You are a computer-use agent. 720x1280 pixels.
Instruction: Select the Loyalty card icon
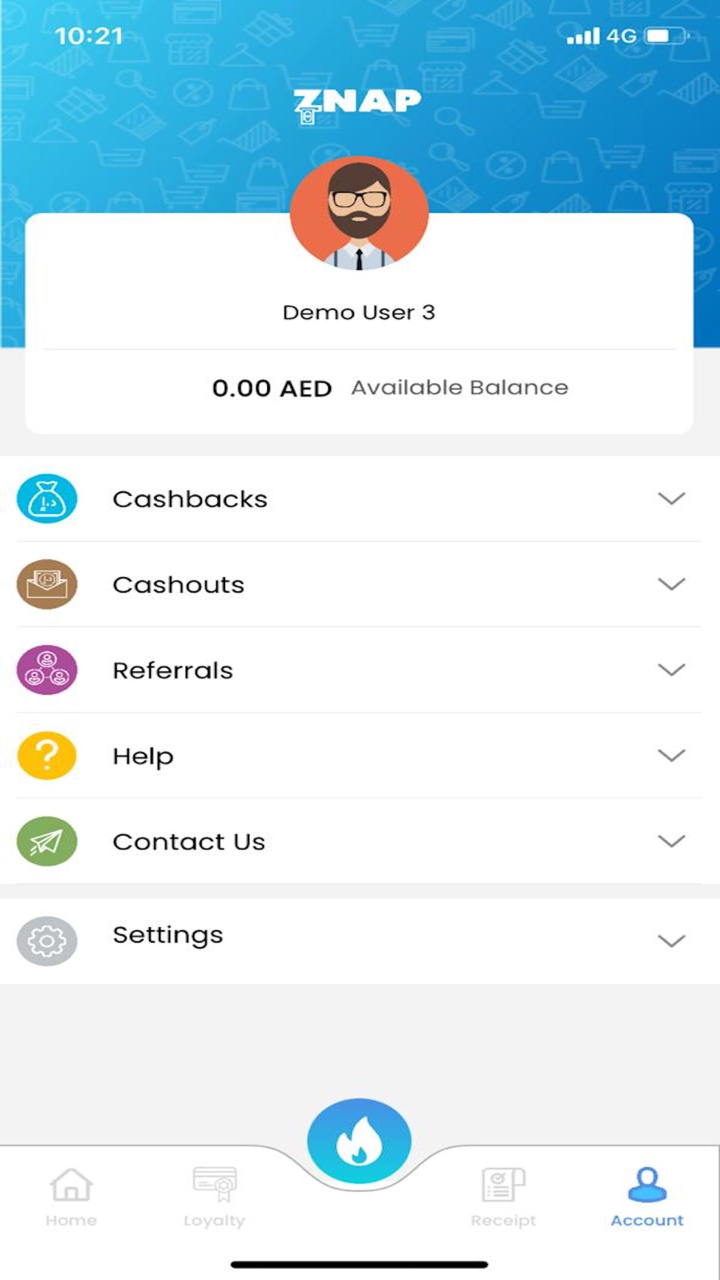point(214,1190)
